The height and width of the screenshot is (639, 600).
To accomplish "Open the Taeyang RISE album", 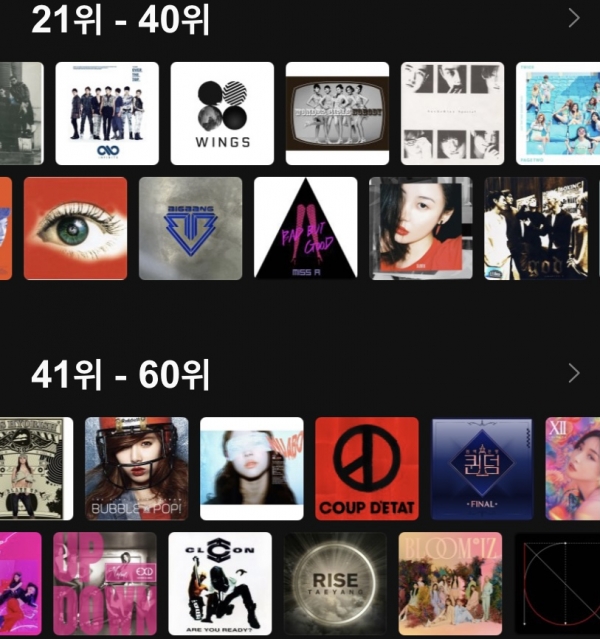I will (x=335, y=583).
